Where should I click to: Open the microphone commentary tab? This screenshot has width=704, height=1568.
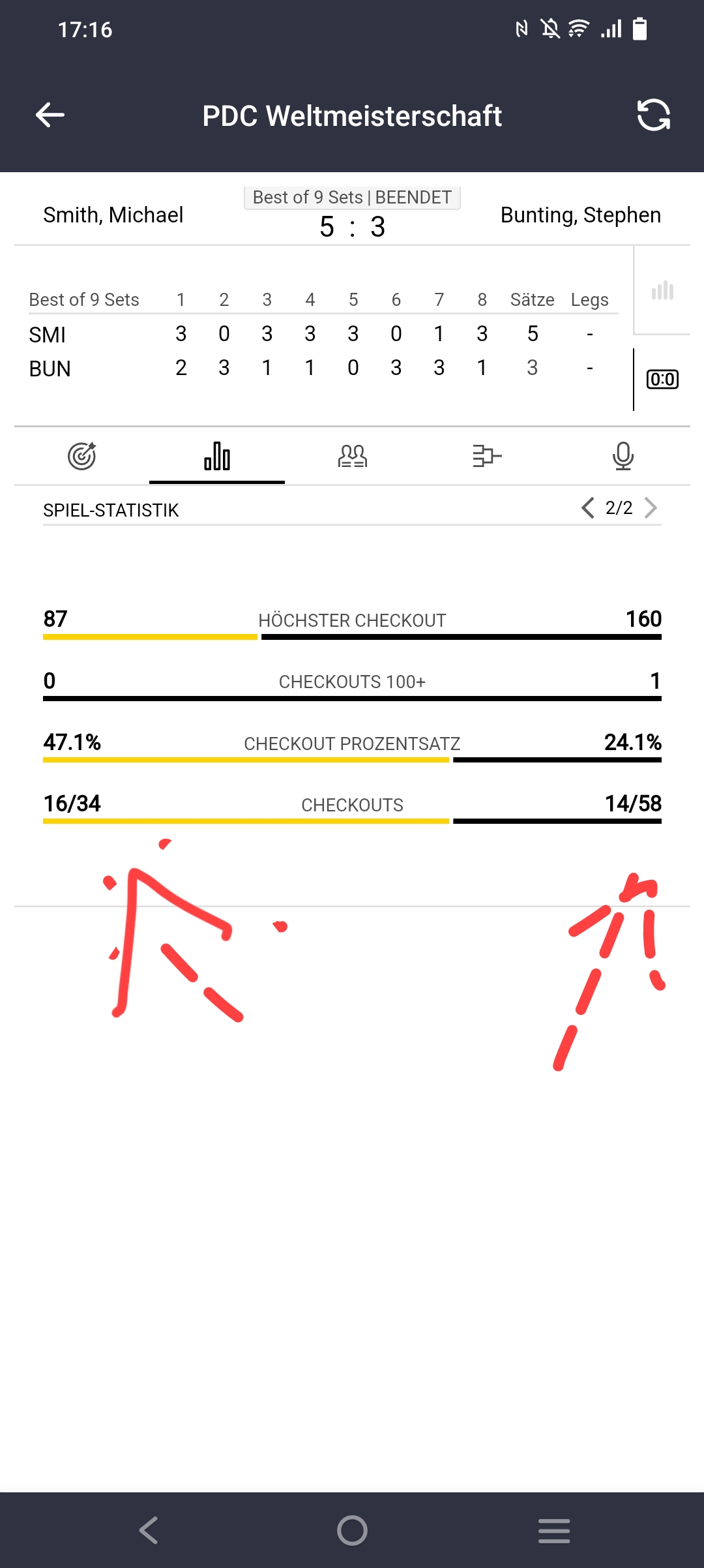click(623, 455)
